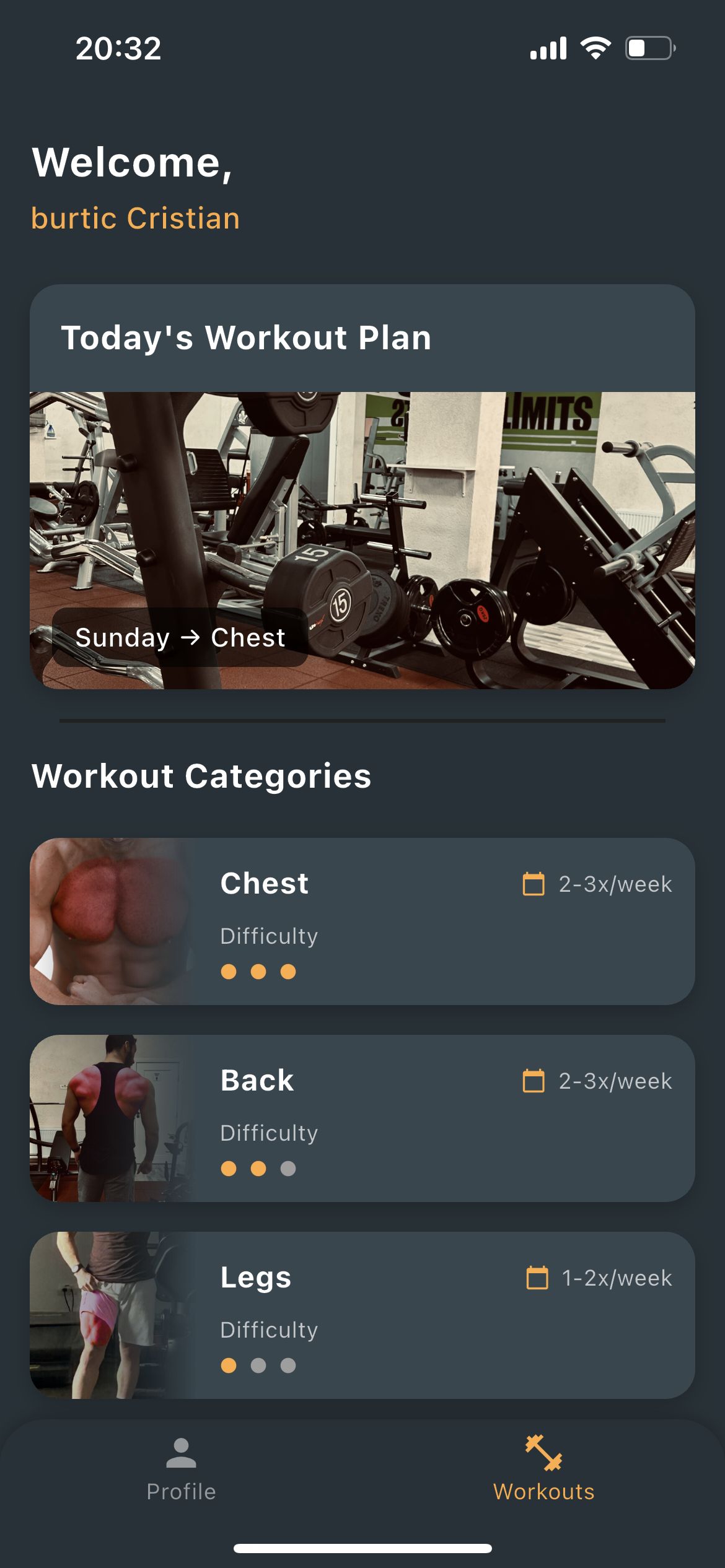The height and width of the screenshot is (1568, 725).
Task: View the Legs workout category
Action: click(x=362, y=1315)
